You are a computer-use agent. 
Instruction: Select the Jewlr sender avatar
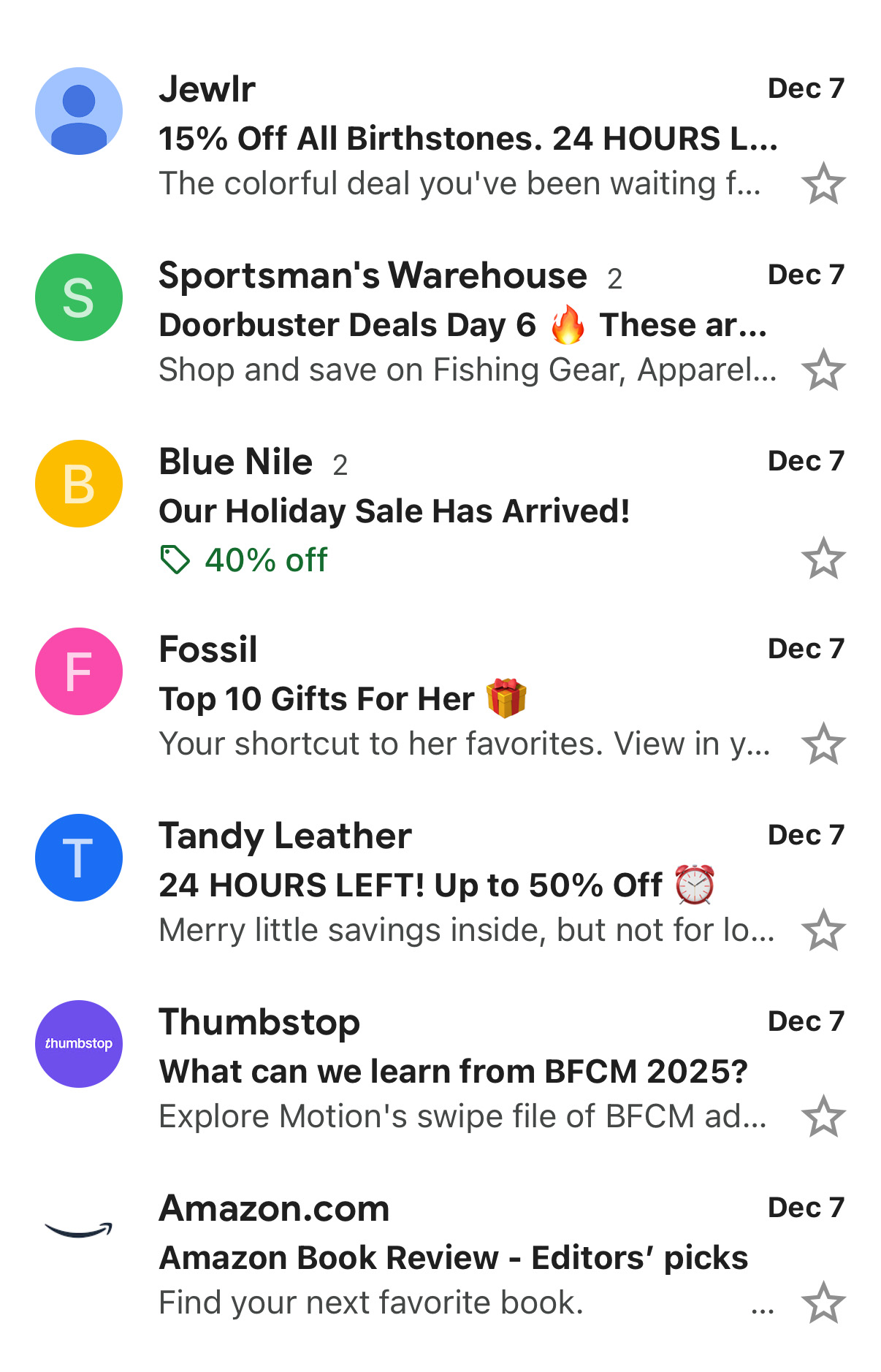tap(79, 111)
